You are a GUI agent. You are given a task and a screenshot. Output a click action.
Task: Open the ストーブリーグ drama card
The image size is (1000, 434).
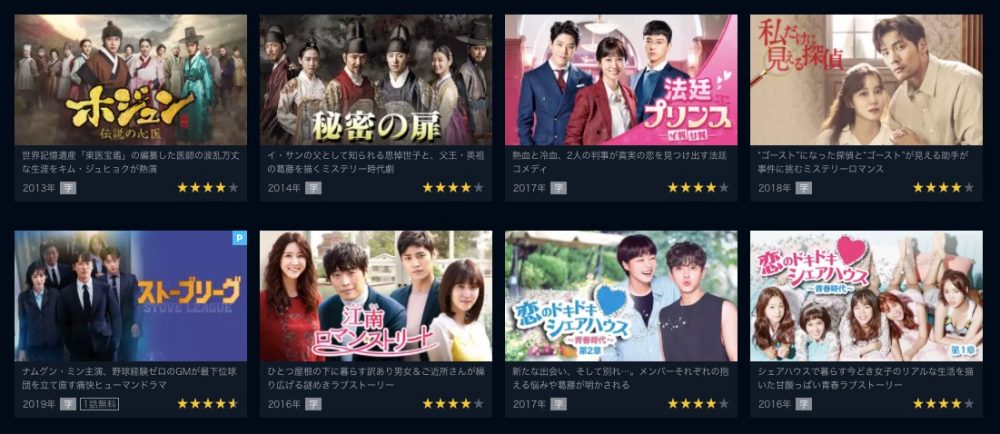(130, 296)
